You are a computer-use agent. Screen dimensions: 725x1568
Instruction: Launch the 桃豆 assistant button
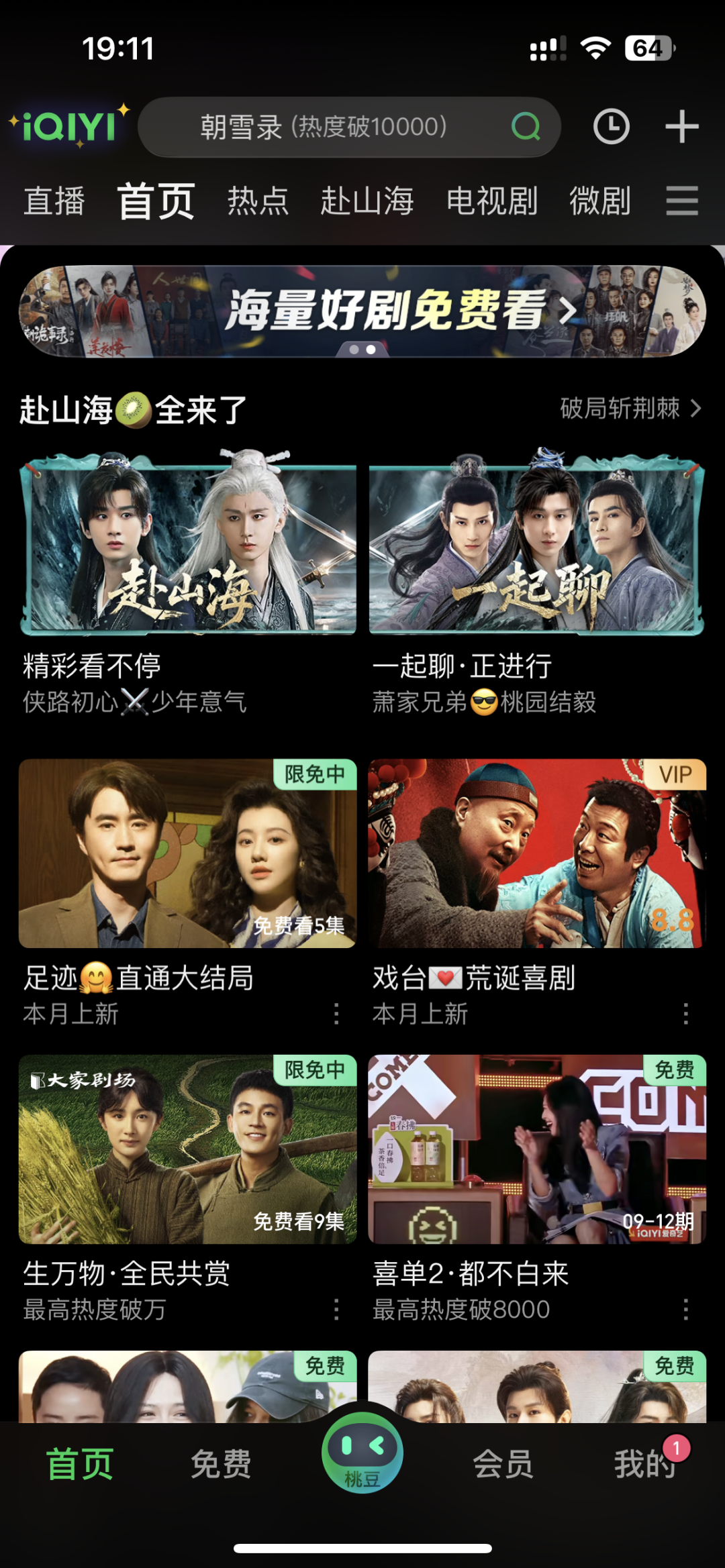click(x=362, y=1453)
